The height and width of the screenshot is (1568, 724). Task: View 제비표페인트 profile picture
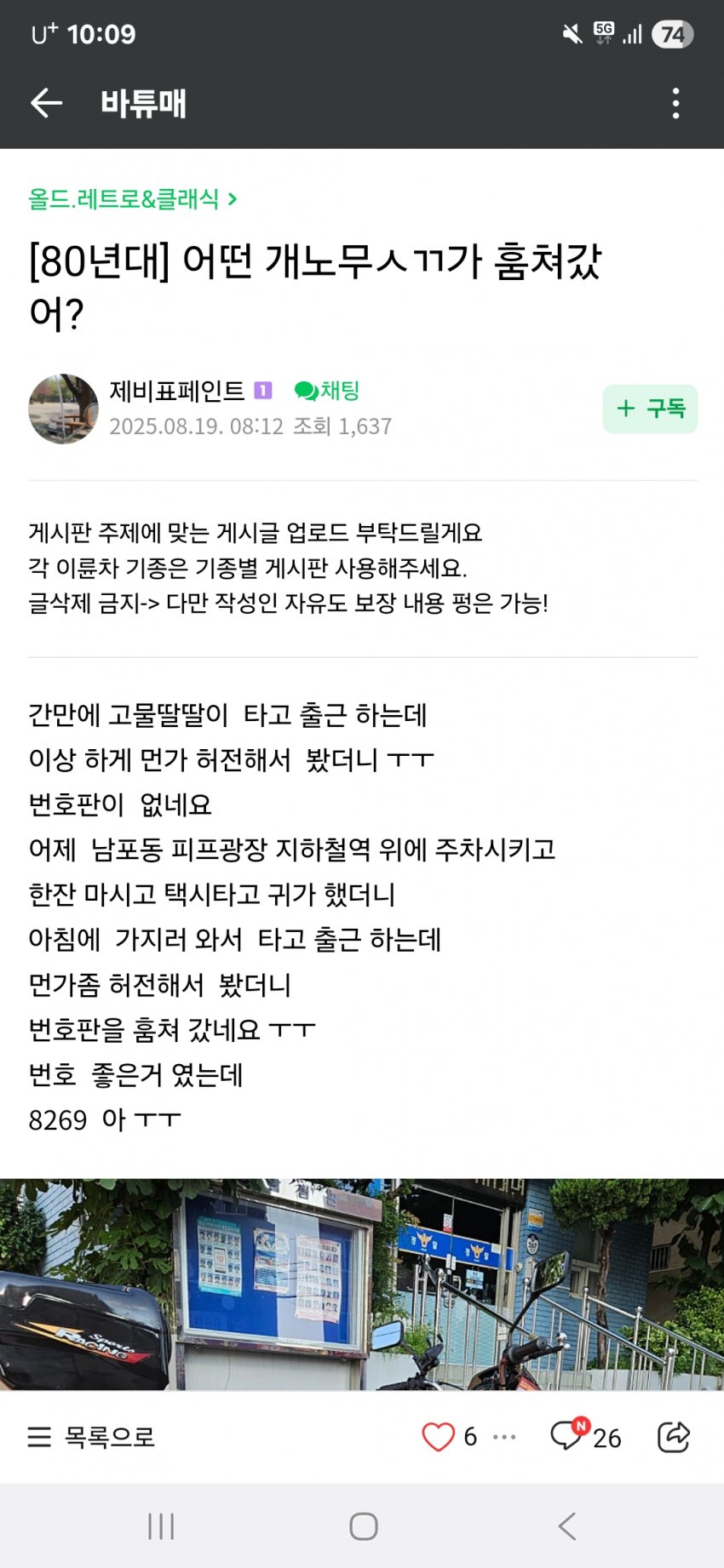(x=63, y=409)
